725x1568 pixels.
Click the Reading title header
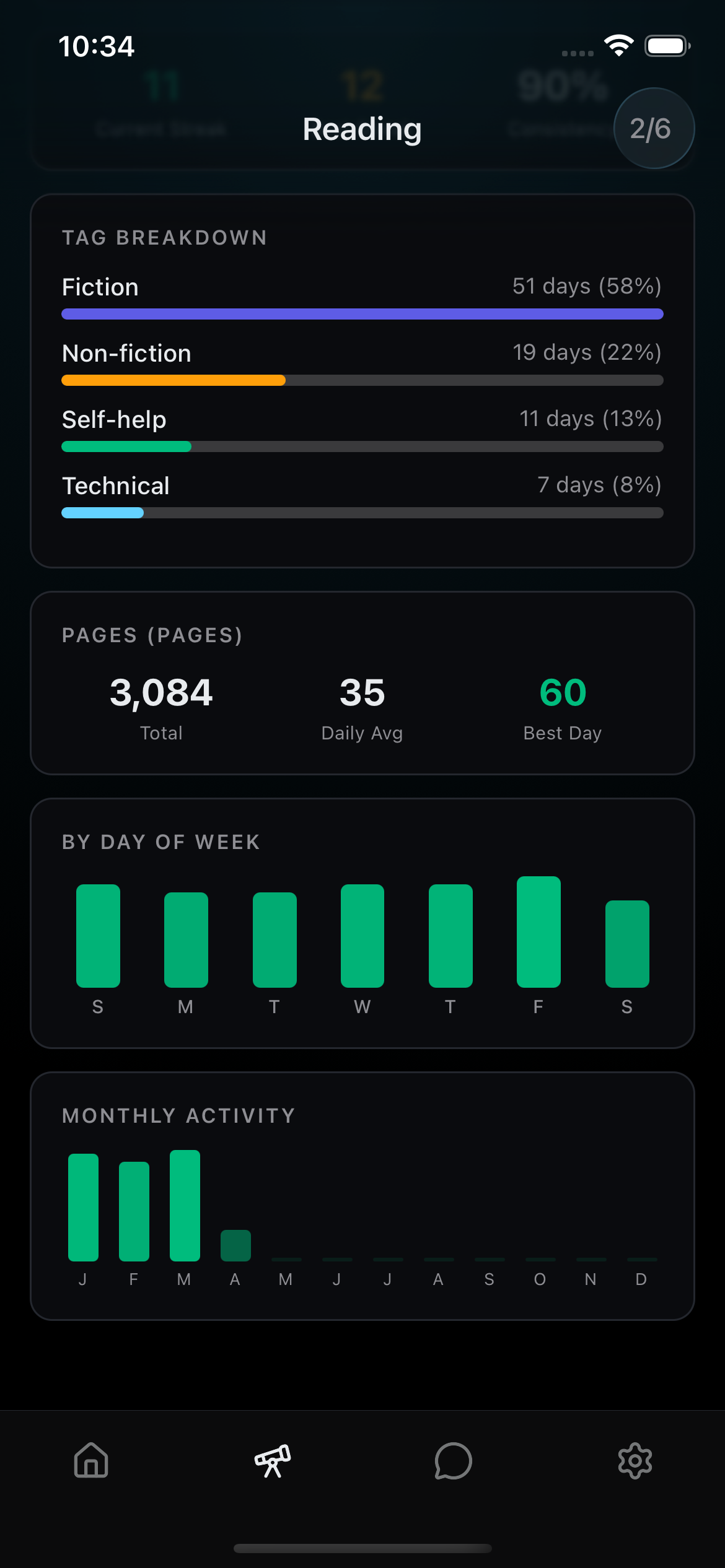pyautogui.click(x=362, y=129)
